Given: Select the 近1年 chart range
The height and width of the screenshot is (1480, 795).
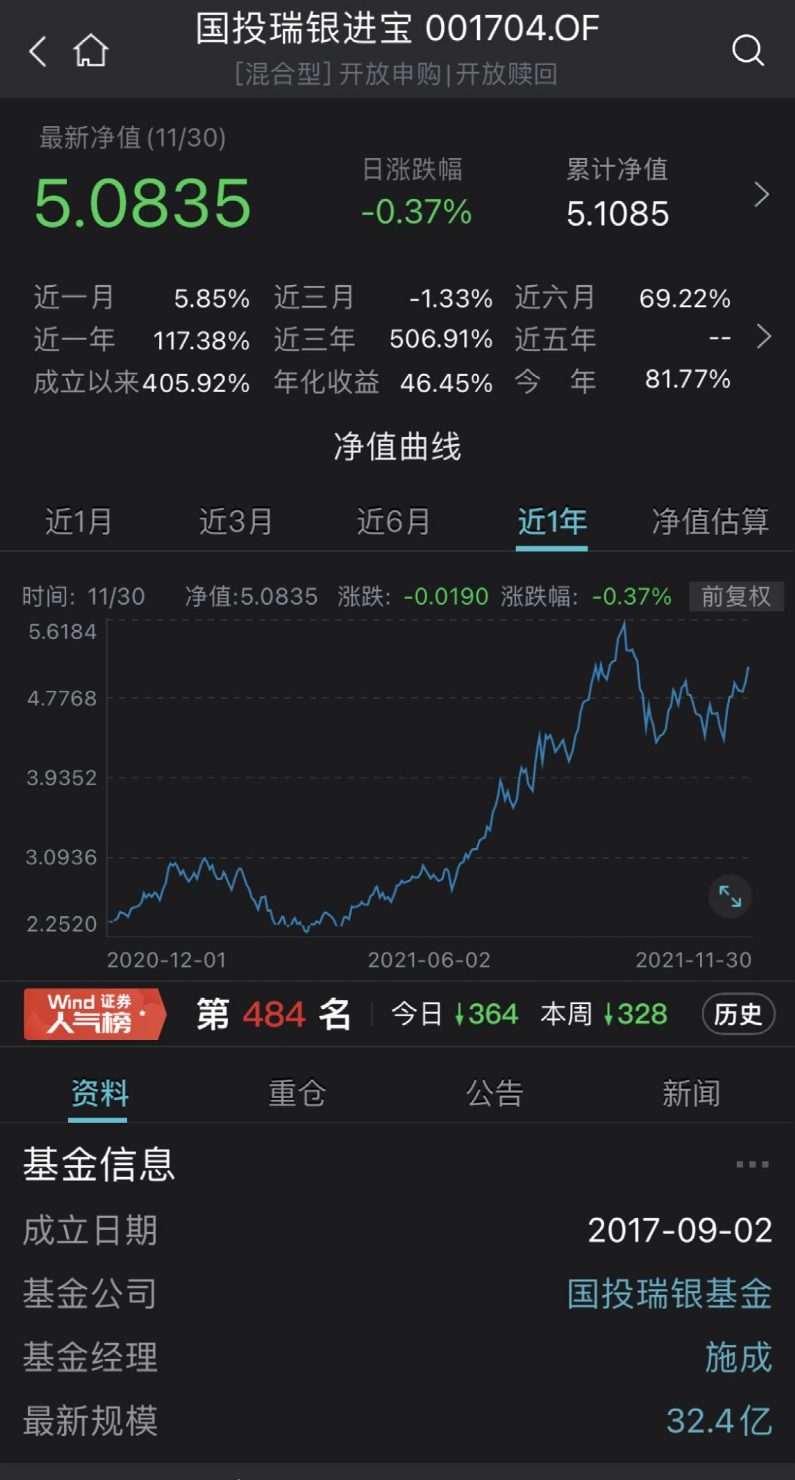Looking at the screenshot, I should click(x=552, y=521).
